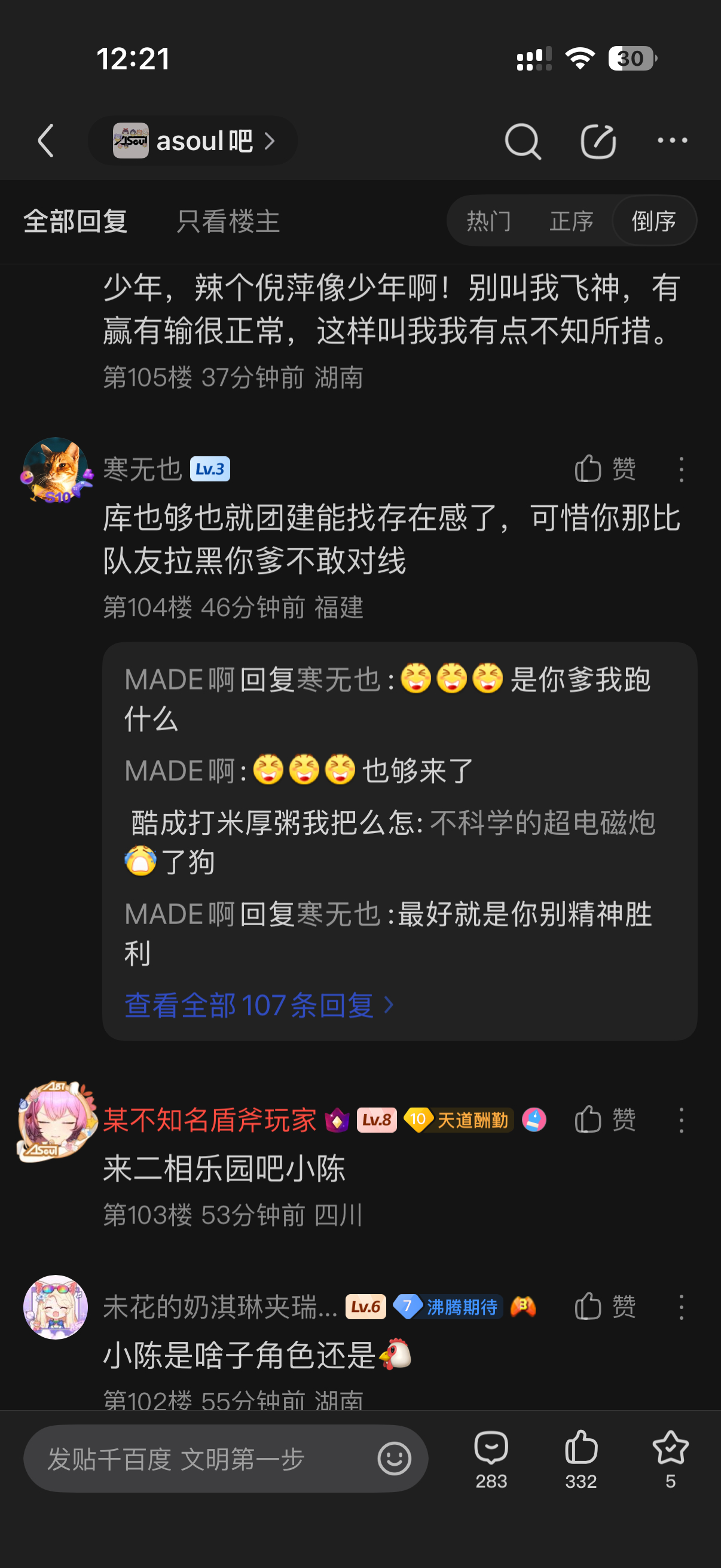
Task: Switch to the 全部回复 tab
Action: pyautogui.click(x=75, y=221)
